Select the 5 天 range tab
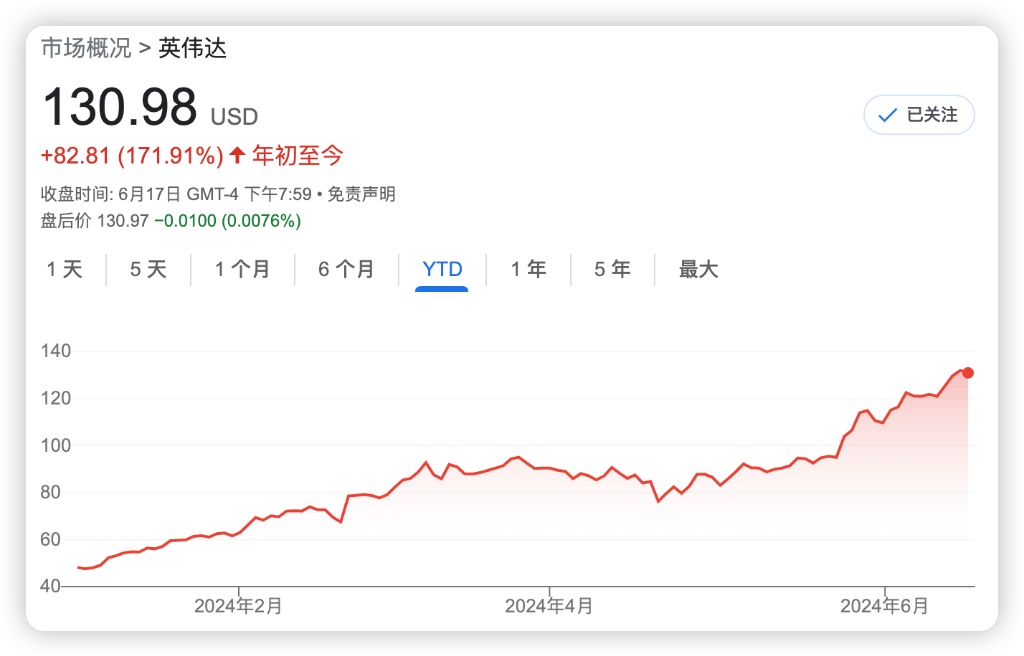Image resolution: width=1024 pixels, height=656 pixels. (x=148, y=269)
